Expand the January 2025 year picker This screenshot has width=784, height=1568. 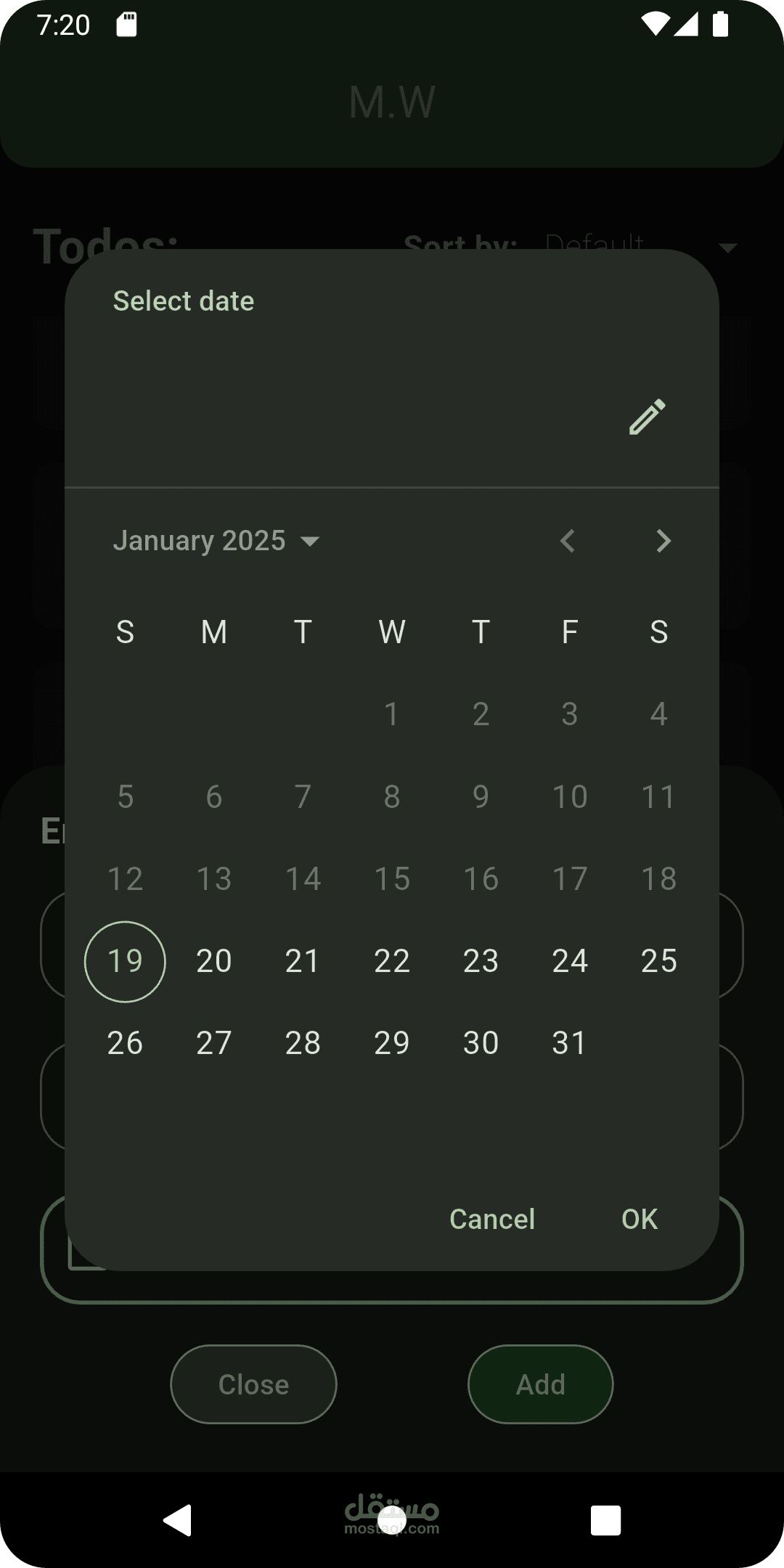click(x=216, y=541)
